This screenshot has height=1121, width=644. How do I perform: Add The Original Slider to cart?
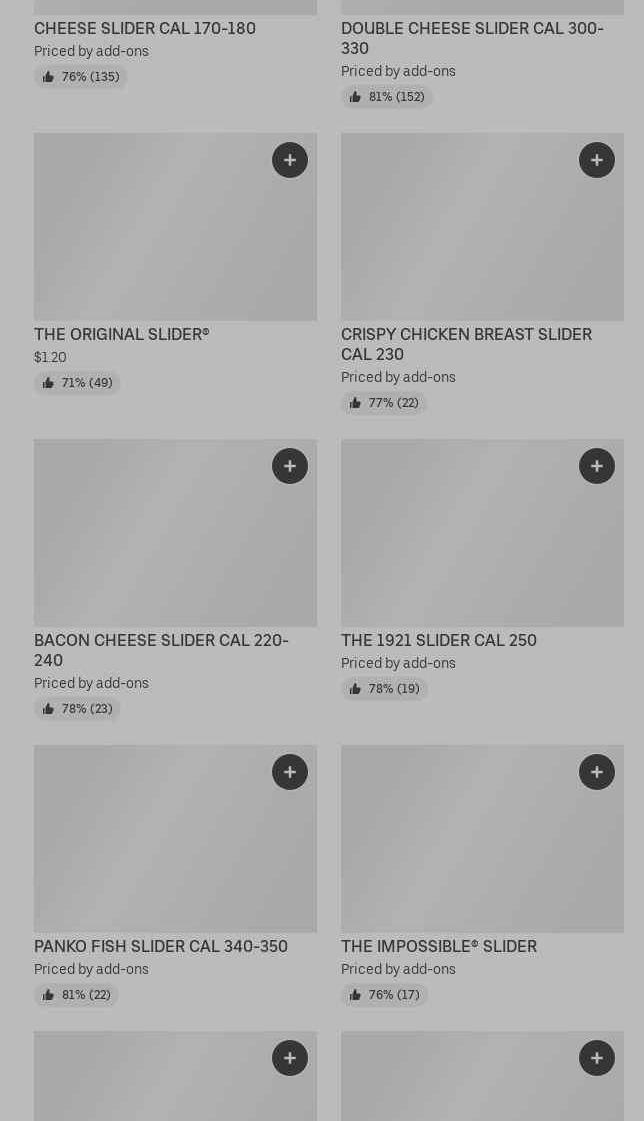coord(290,160)
